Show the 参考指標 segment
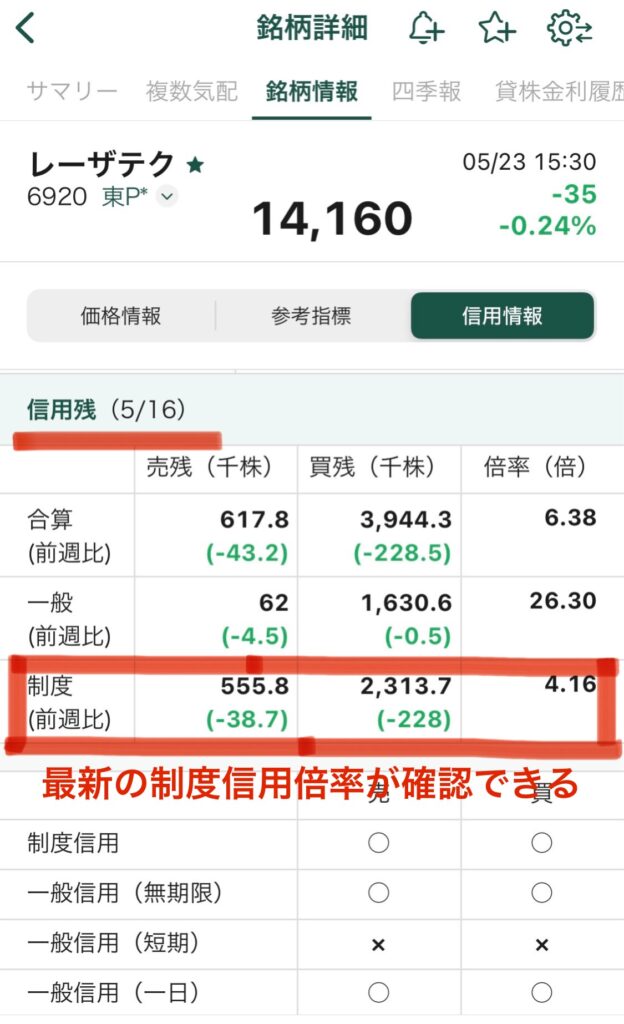The image size is (624, 1024). tap(311, 316)
